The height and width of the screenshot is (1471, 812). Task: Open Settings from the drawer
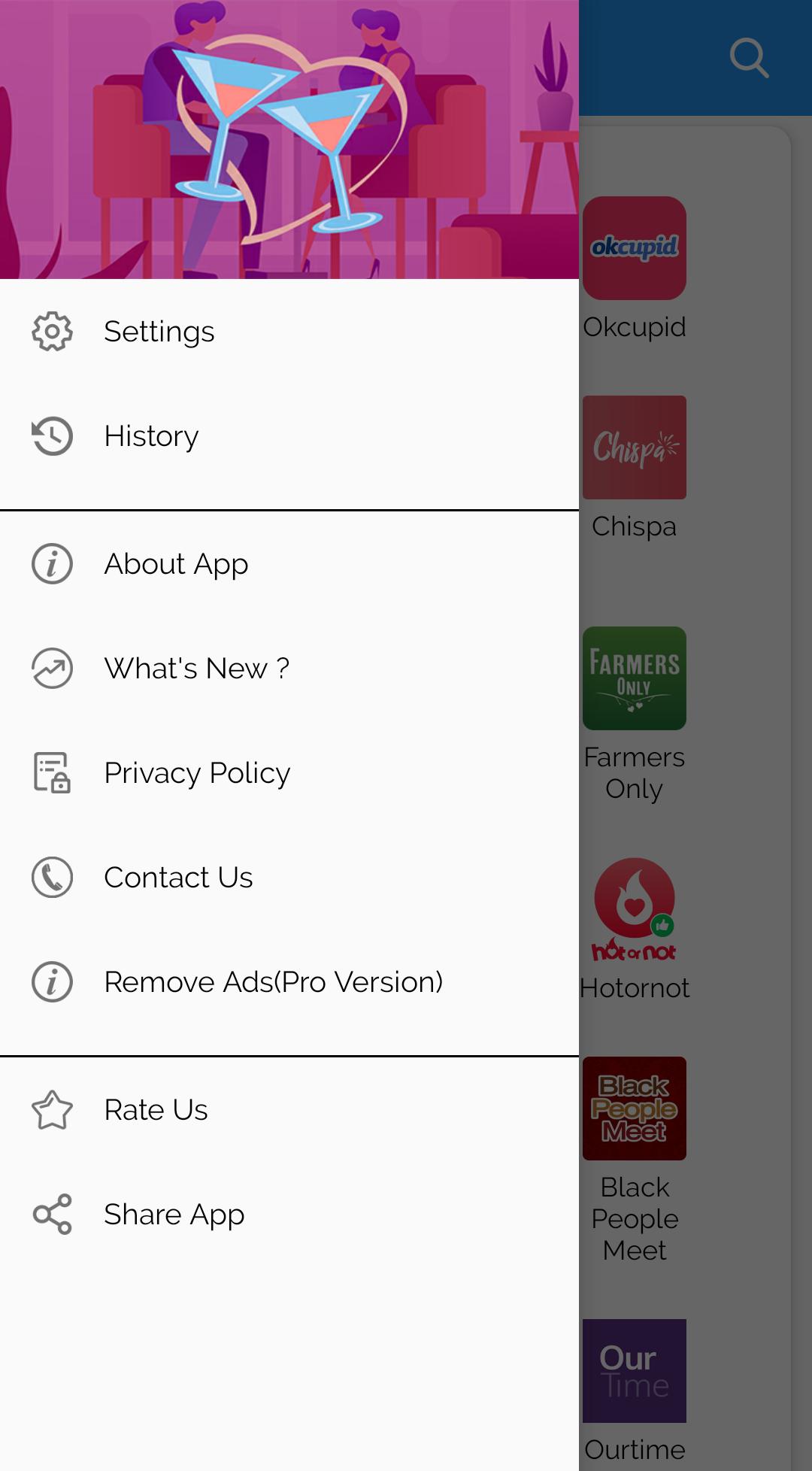[x=159, y=332]
